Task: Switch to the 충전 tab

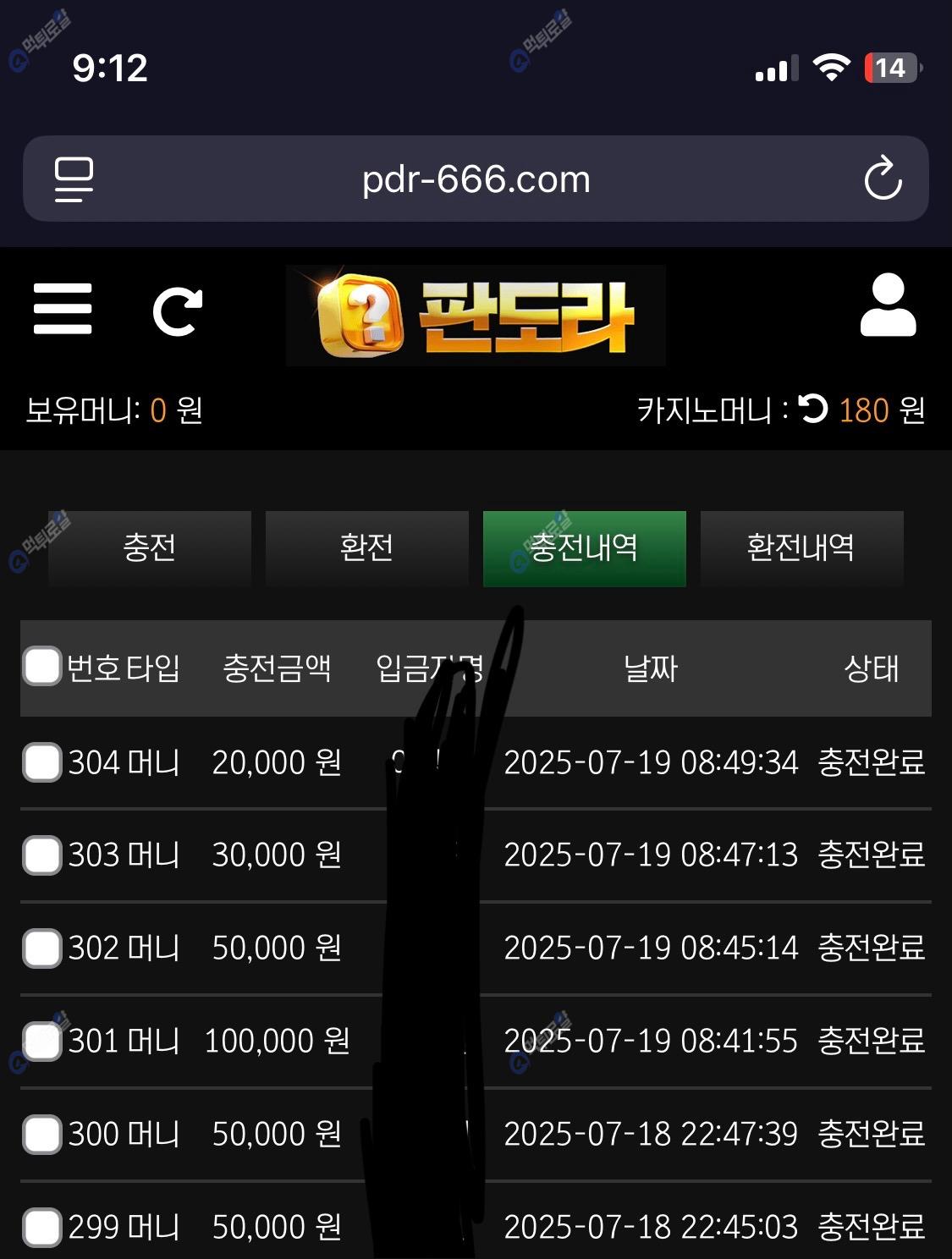Action: (150, 548)
